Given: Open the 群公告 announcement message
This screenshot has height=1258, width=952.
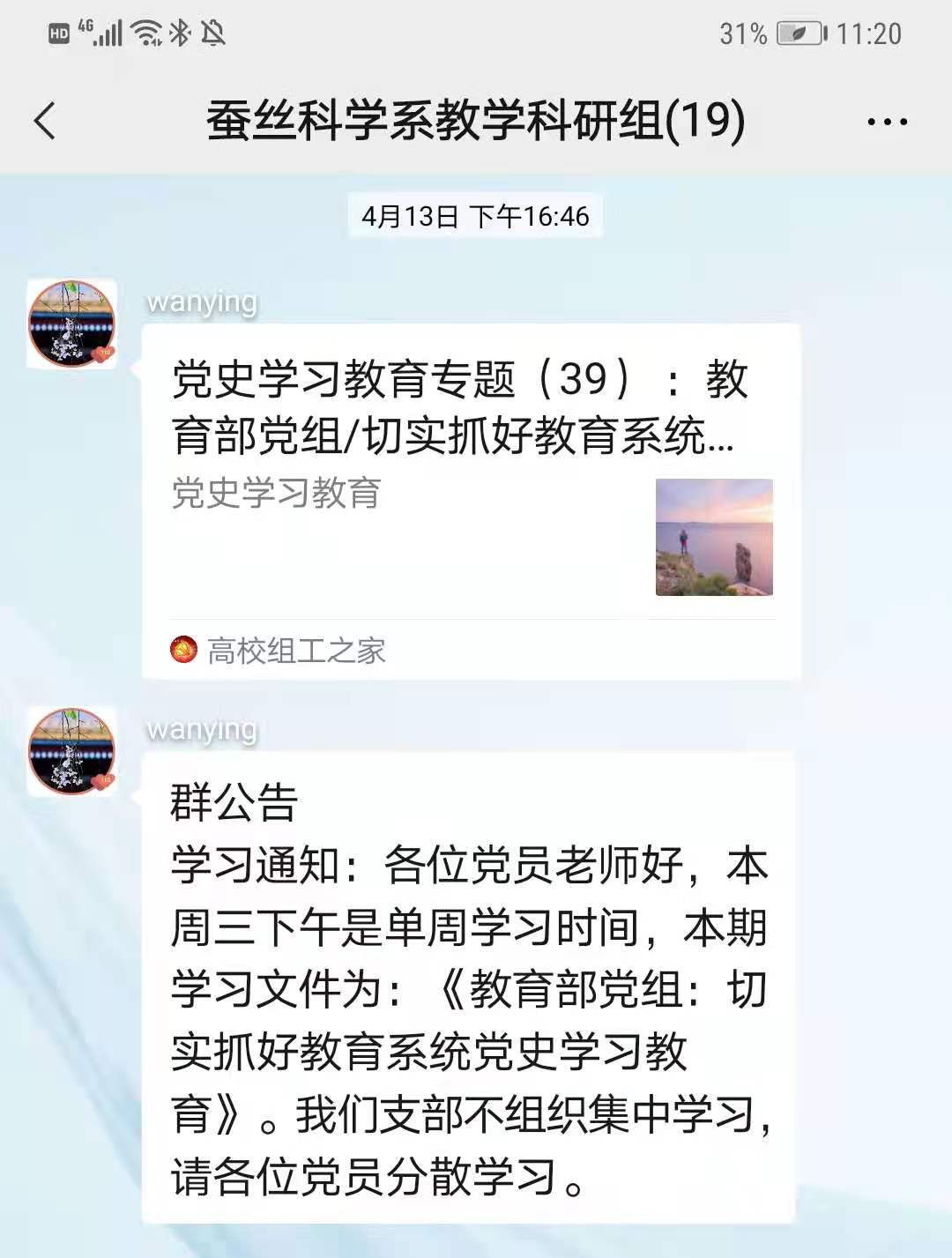Looking at the screenshot, I should [x=469, y=987].
